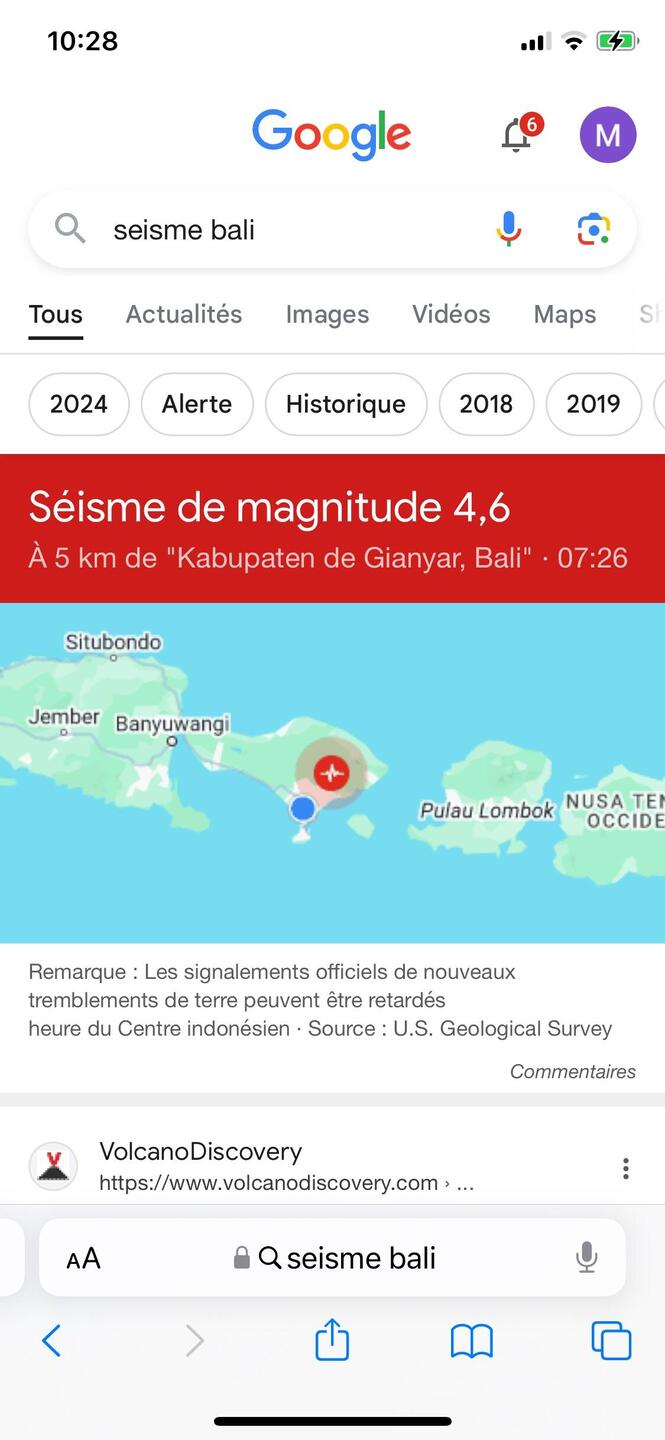Select the 2024 filter chip
The image size is (665, 1440).
tap(79, 404)
